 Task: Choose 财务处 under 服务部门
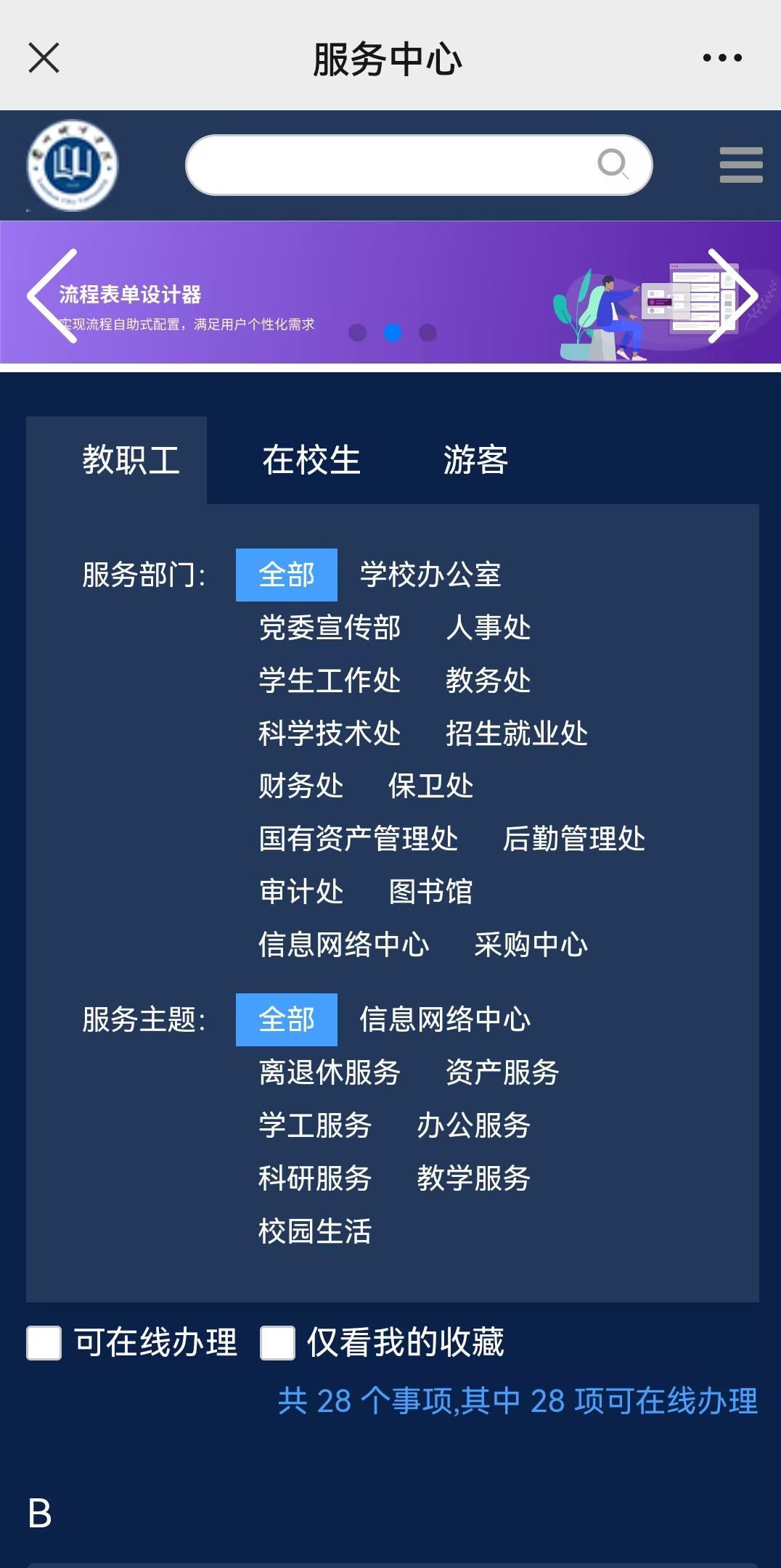click(301, 786)
